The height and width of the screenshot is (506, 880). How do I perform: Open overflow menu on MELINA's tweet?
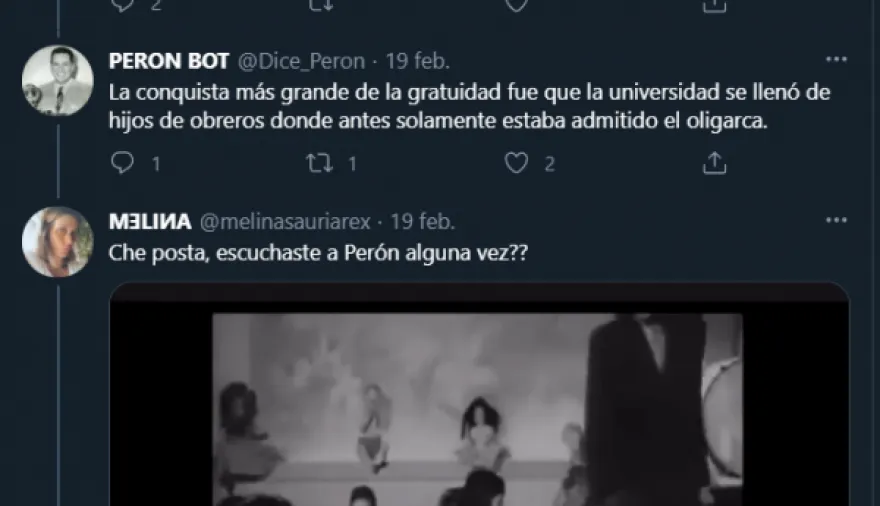tap(836, 220)
